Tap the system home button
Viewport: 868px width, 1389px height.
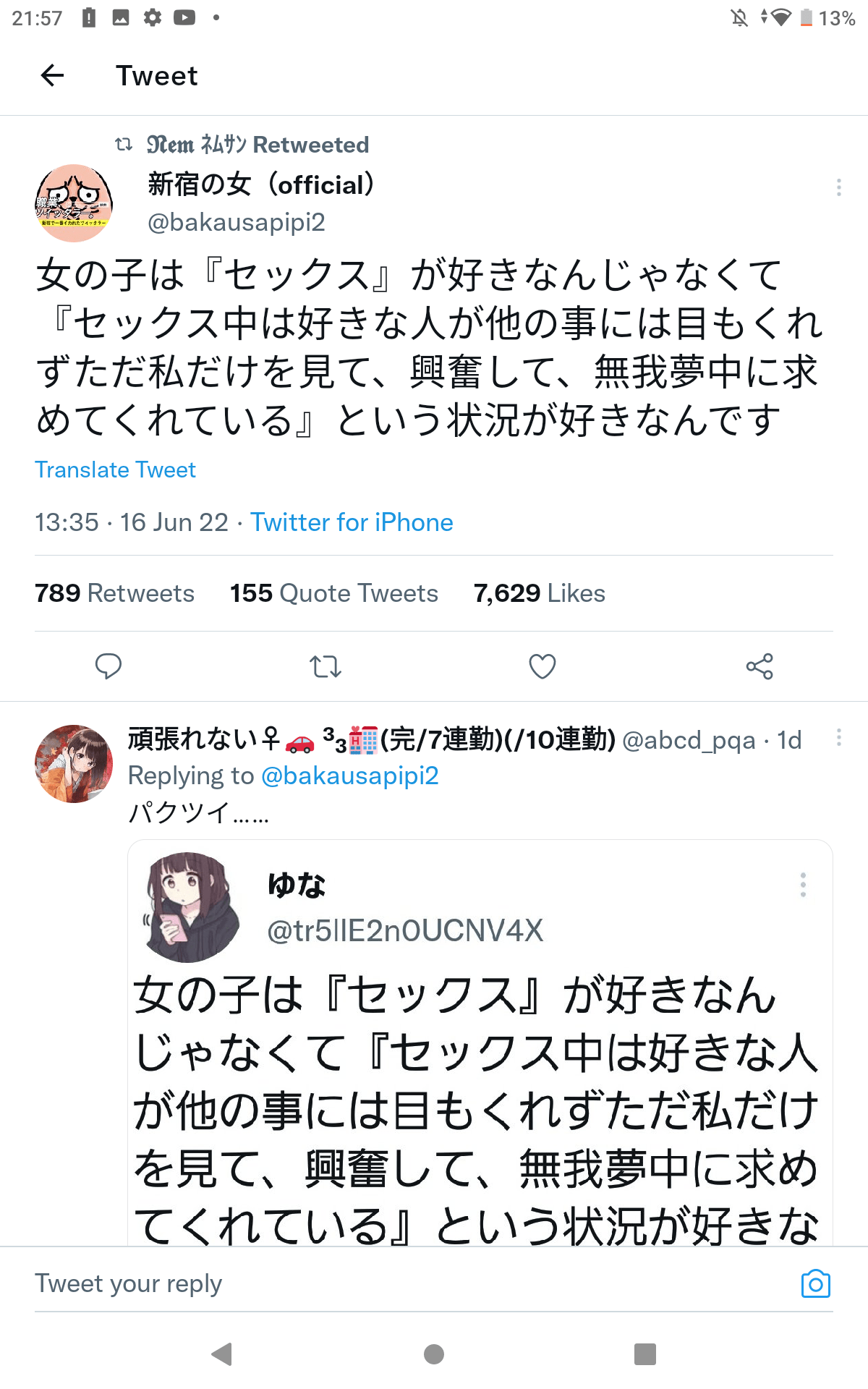pos(434,1354)
